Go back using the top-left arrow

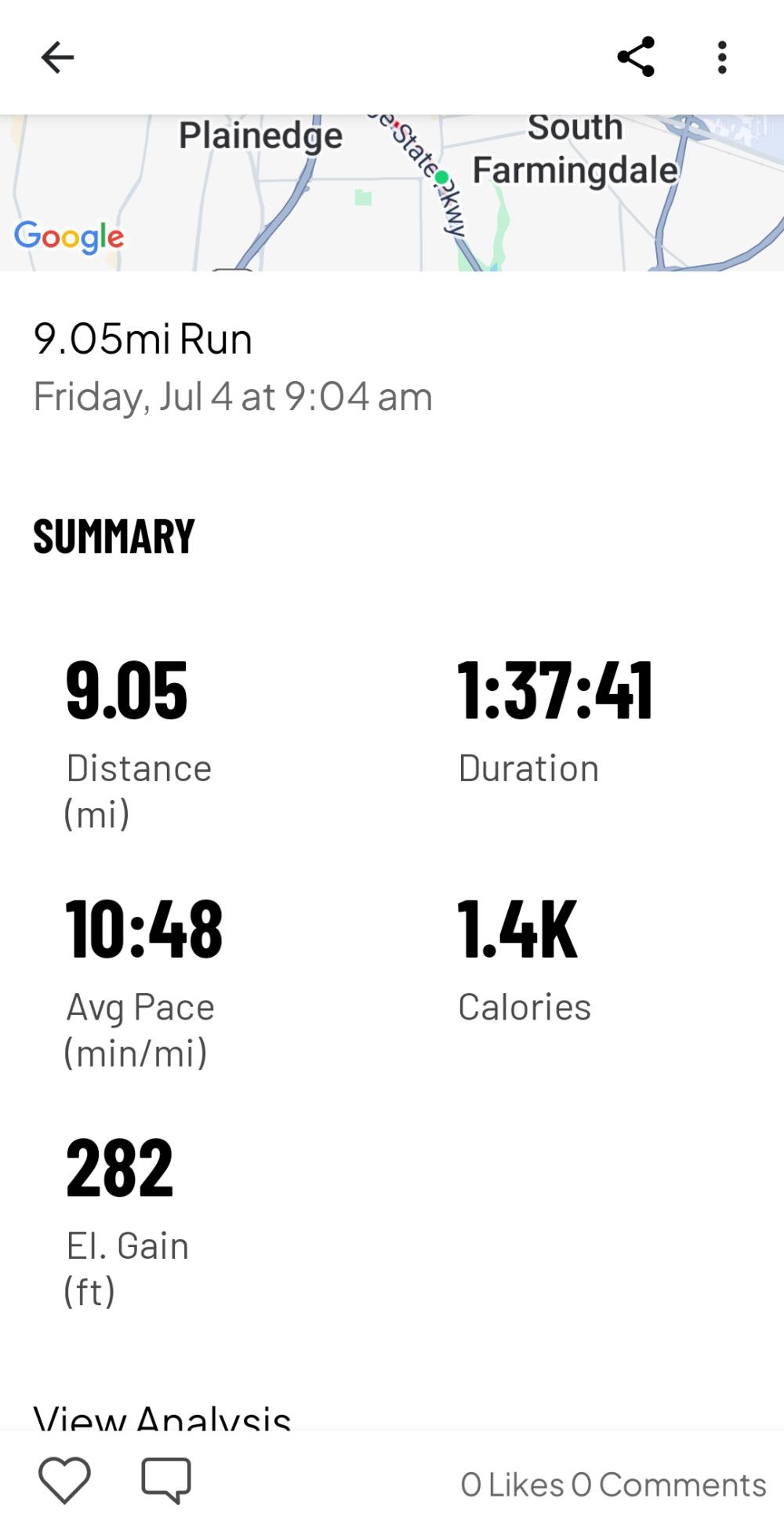point(57,57)
